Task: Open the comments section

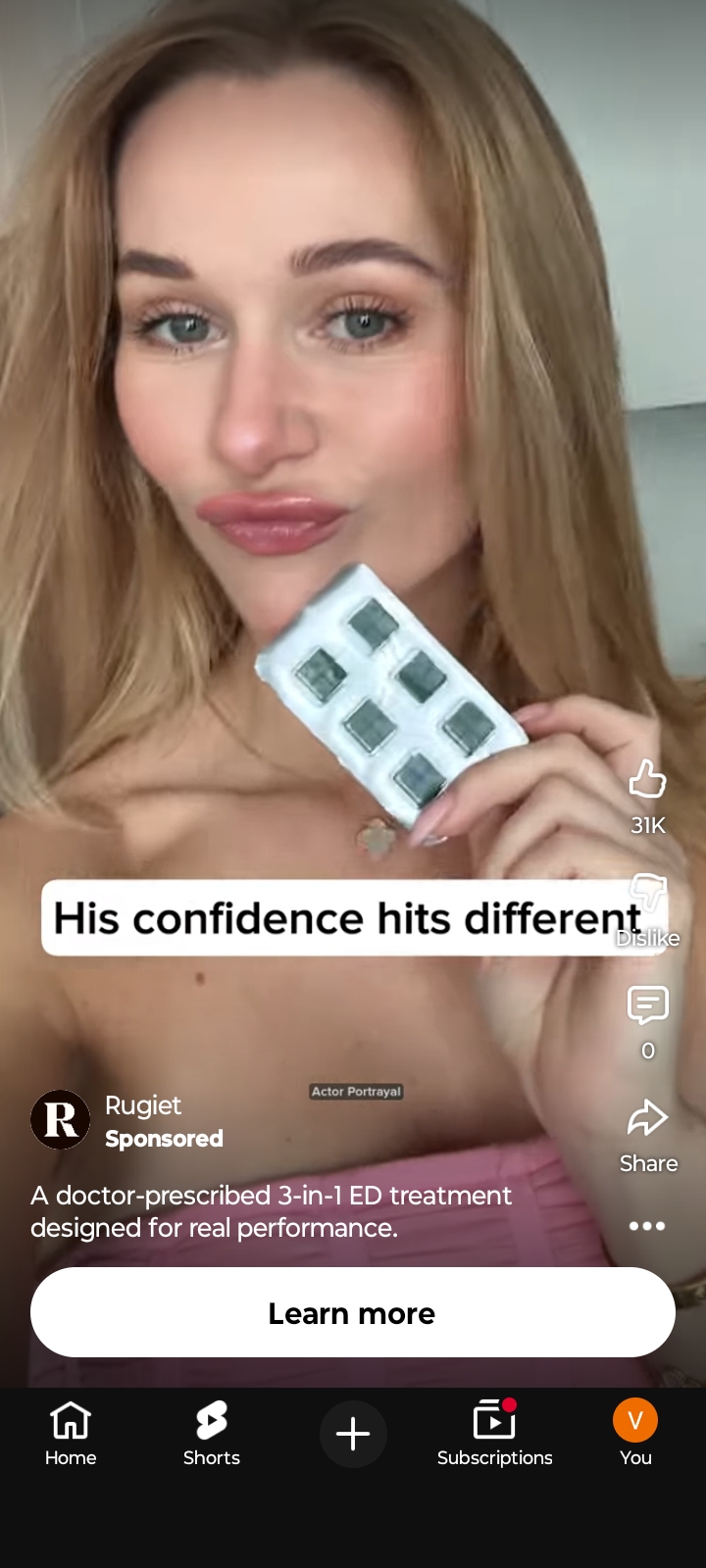Action: click(647, 1006)
